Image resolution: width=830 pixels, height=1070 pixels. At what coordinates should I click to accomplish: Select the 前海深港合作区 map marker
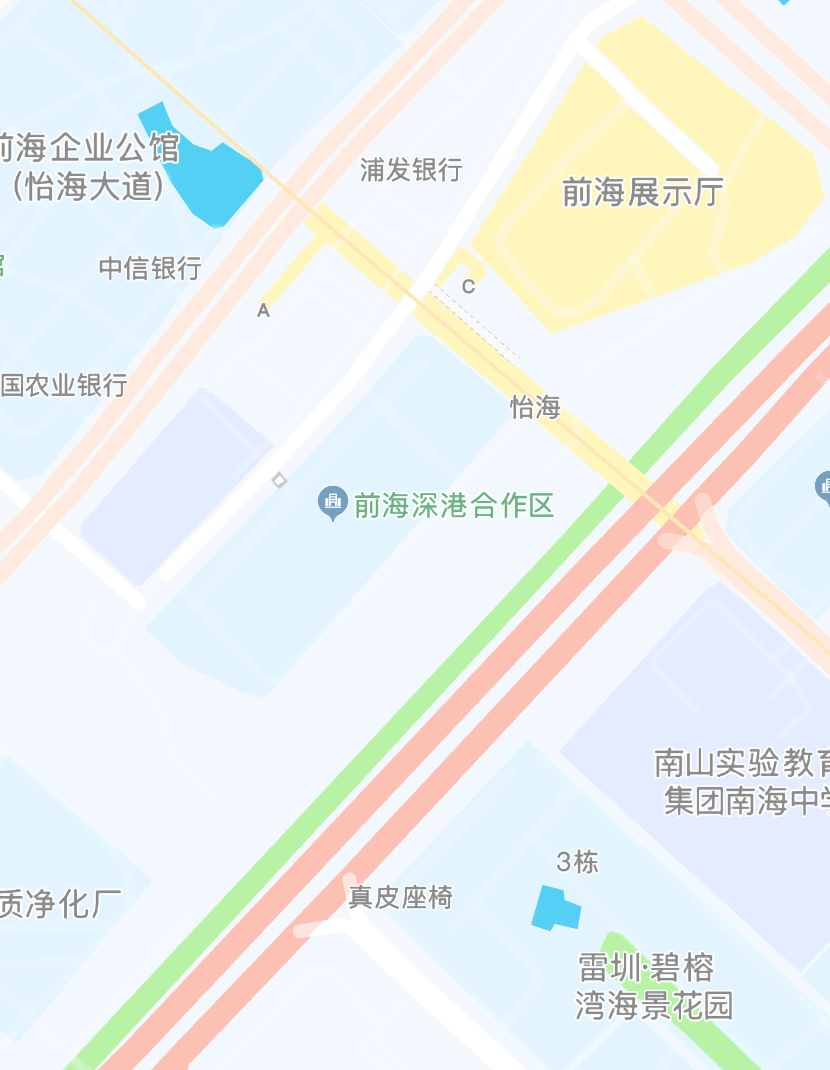(332, 503)
